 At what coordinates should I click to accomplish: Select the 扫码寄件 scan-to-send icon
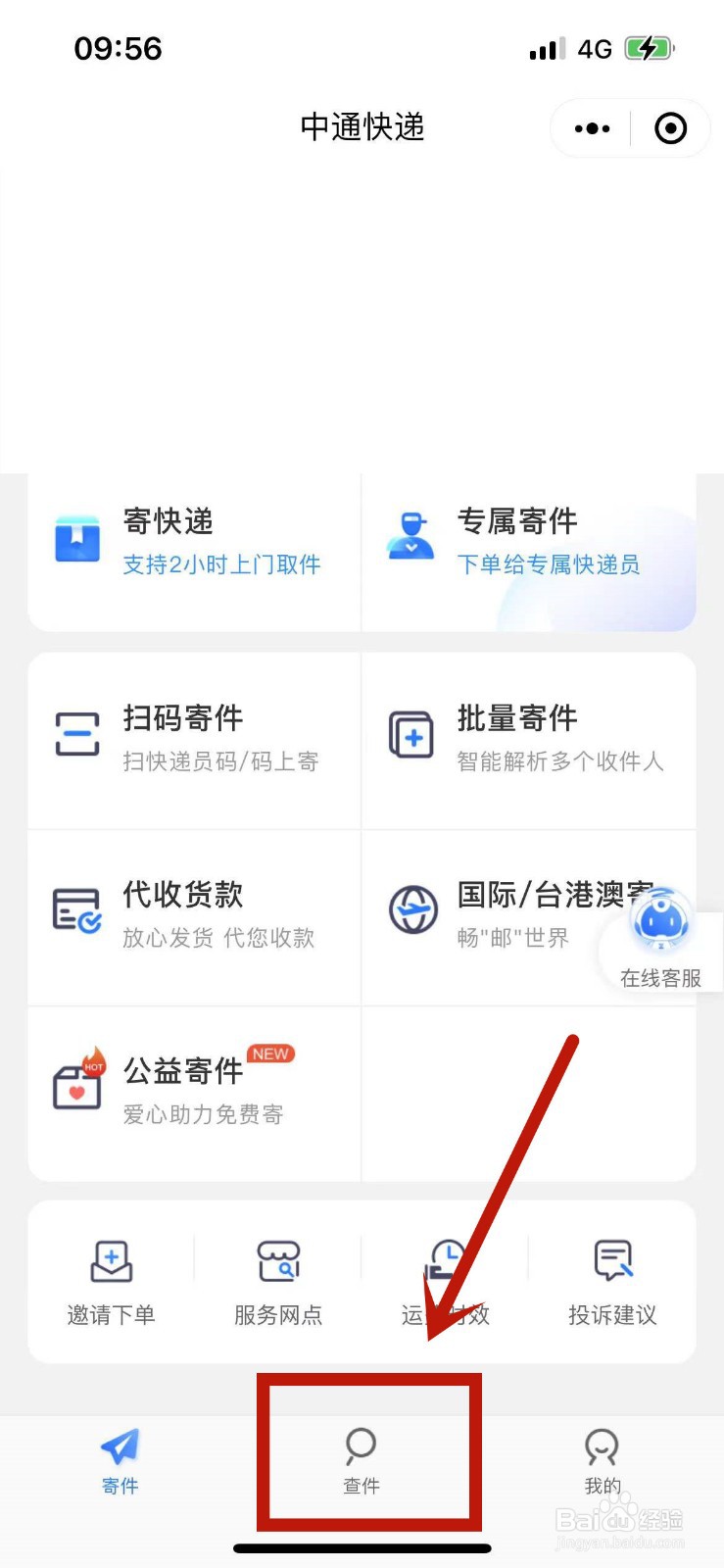tap(76, 733)
